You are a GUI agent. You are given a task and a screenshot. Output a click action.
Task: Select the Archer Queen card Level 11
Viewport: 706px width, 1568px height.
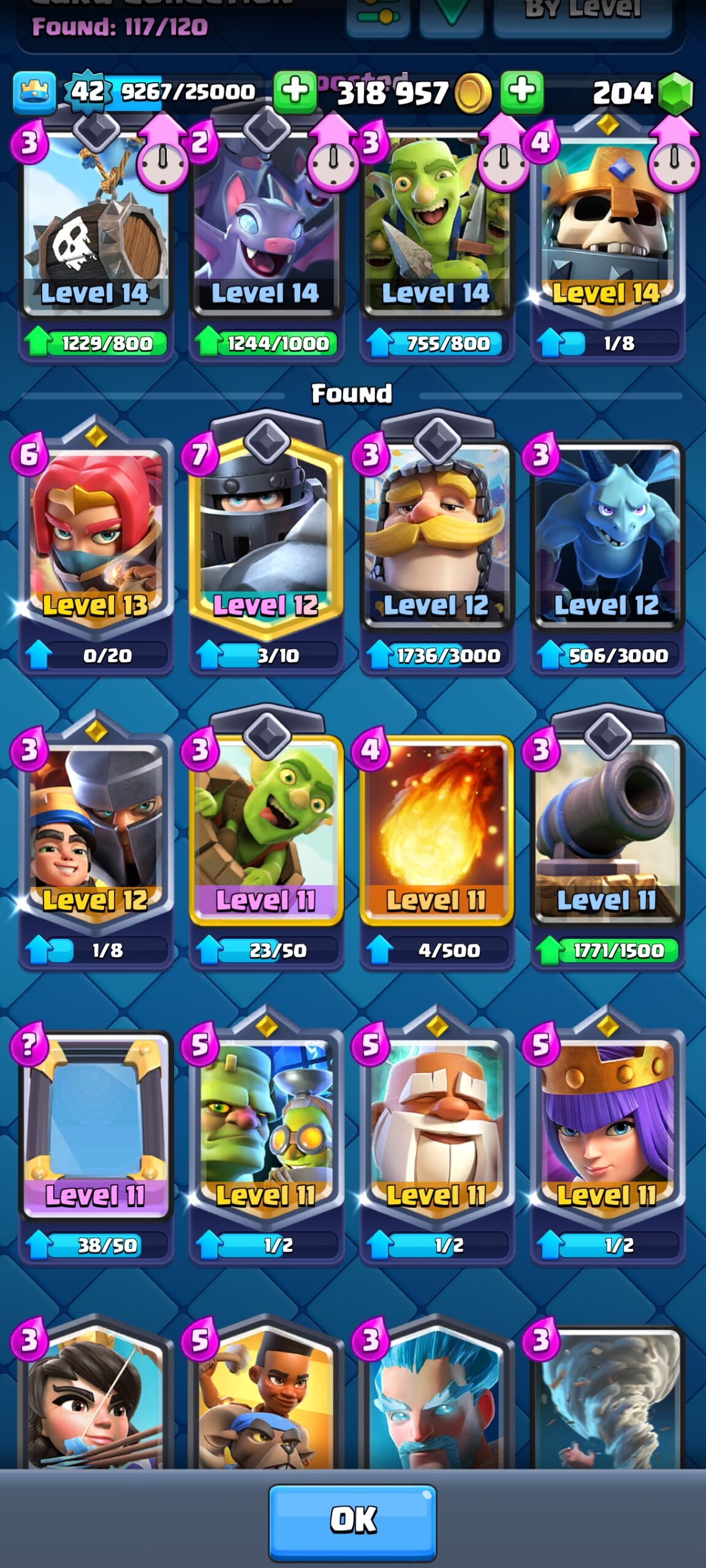point(607,1139)
